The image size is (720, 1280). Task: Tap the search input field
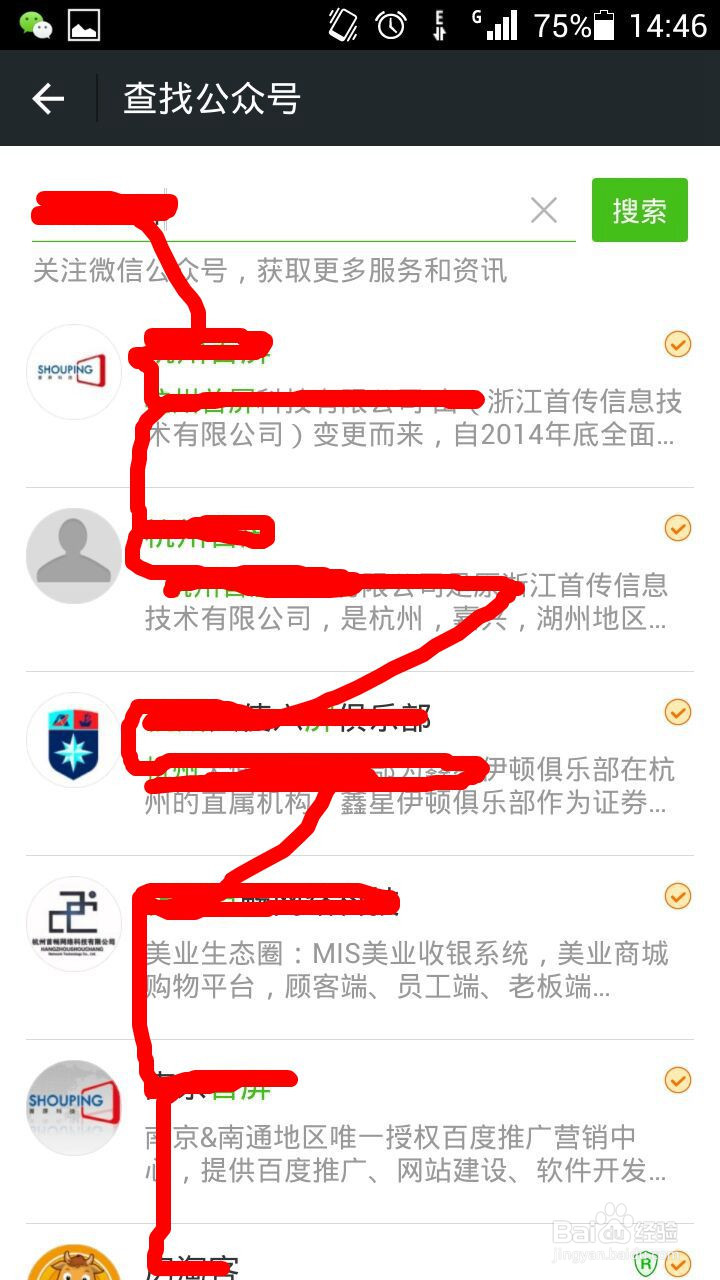[x=300, y=210]
